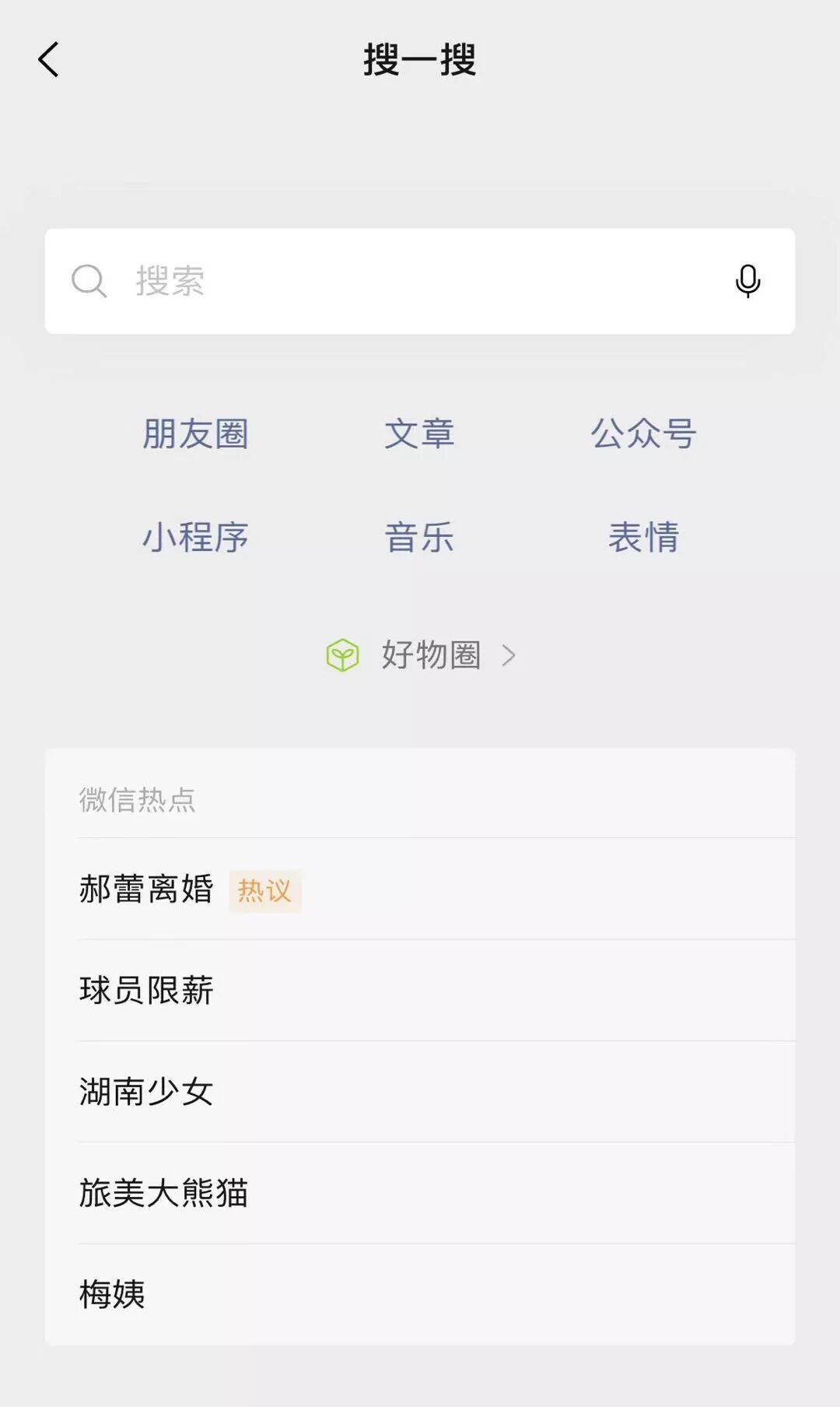The height and width of the screenshot is (1407, 840).
Task: Open the 表情 search category
Action: pyautogui.click(x=643, y=537)
